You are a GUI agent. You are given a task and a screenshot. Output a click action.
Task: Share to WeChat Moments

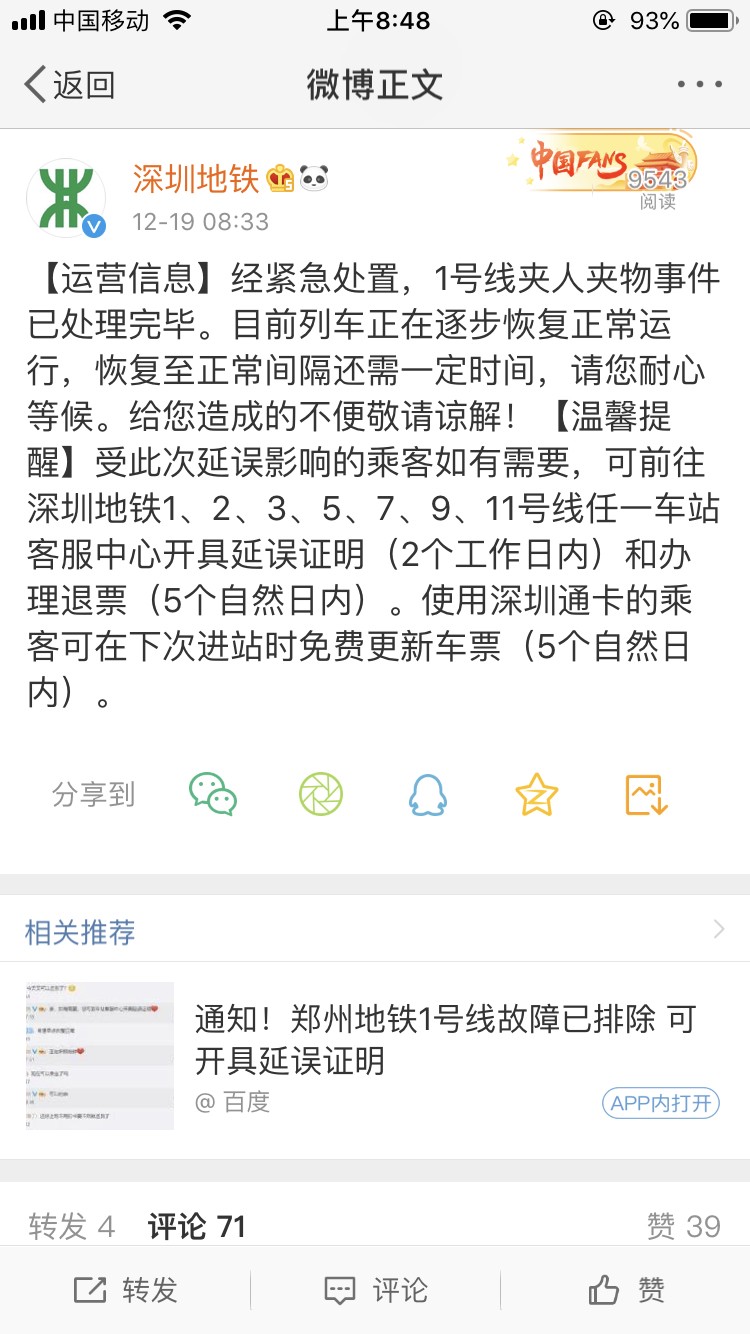(321, 795)
